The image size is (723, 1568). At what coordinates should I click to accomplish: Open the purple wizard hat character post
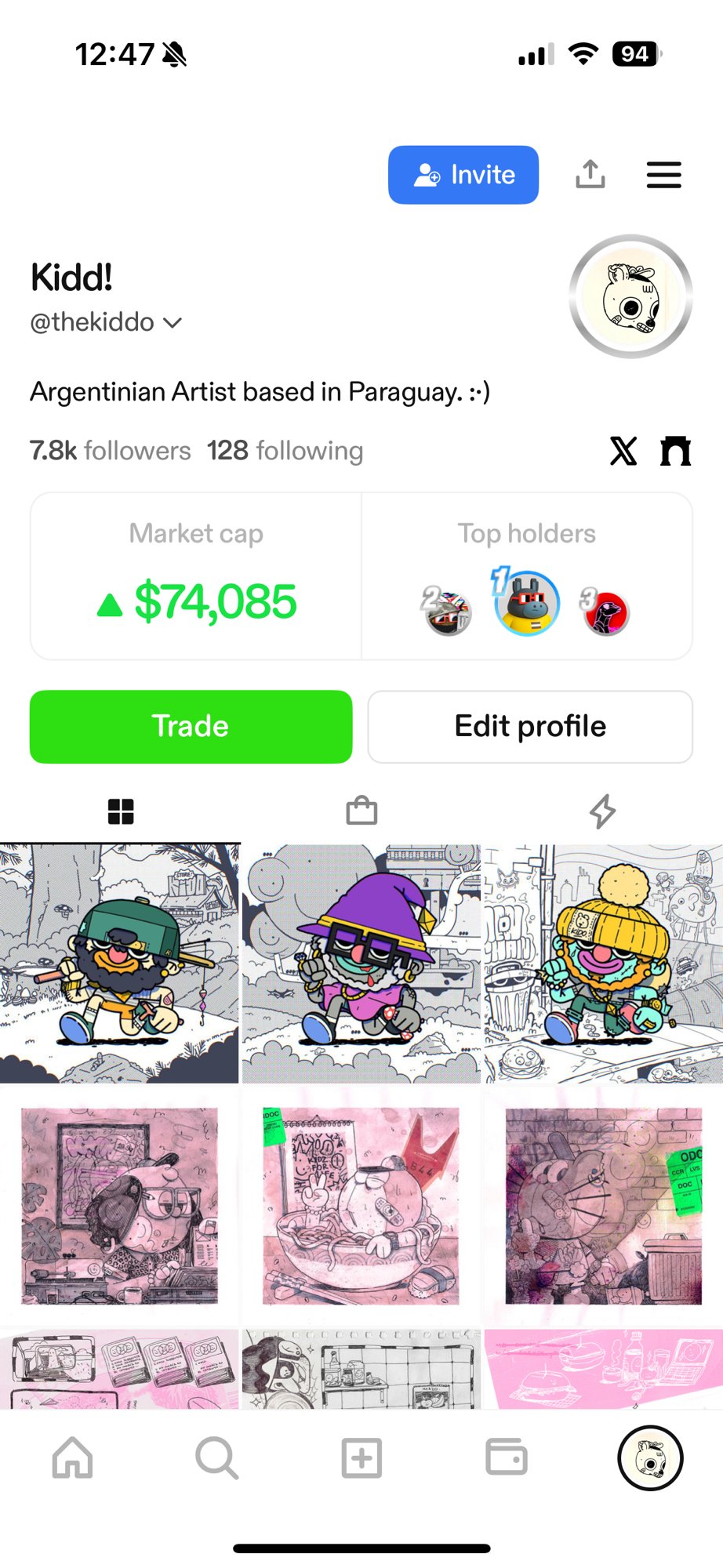tap(361, 964)
